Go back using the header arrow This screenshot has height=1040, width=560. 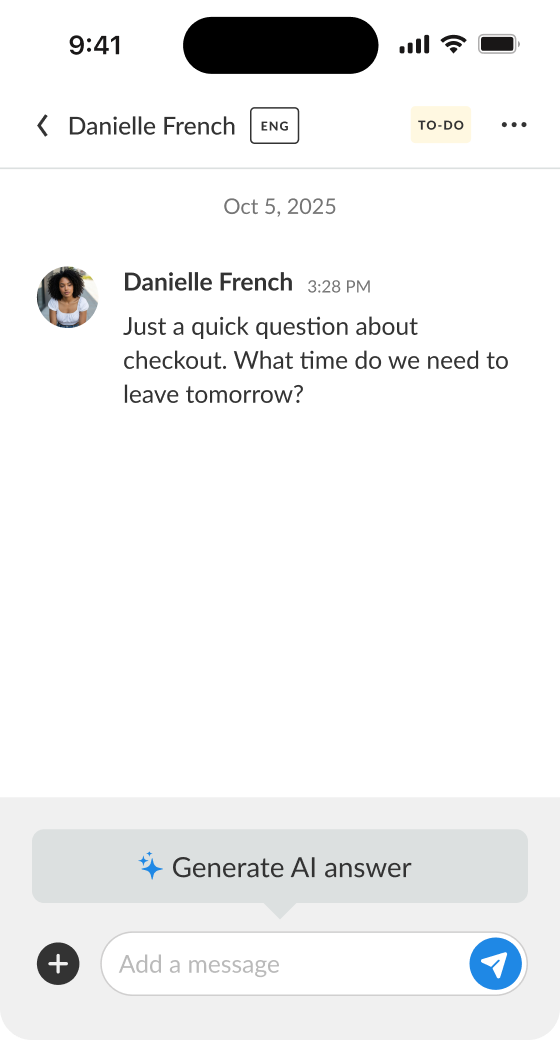[42, 125]
